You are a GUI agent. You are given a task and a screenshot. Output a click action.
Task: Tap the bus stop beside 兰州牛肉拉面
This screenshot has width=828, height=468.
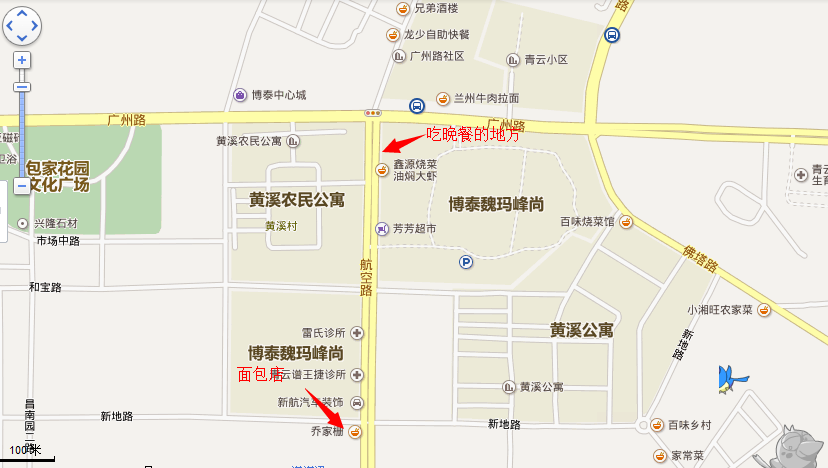[x=416, y=104]
